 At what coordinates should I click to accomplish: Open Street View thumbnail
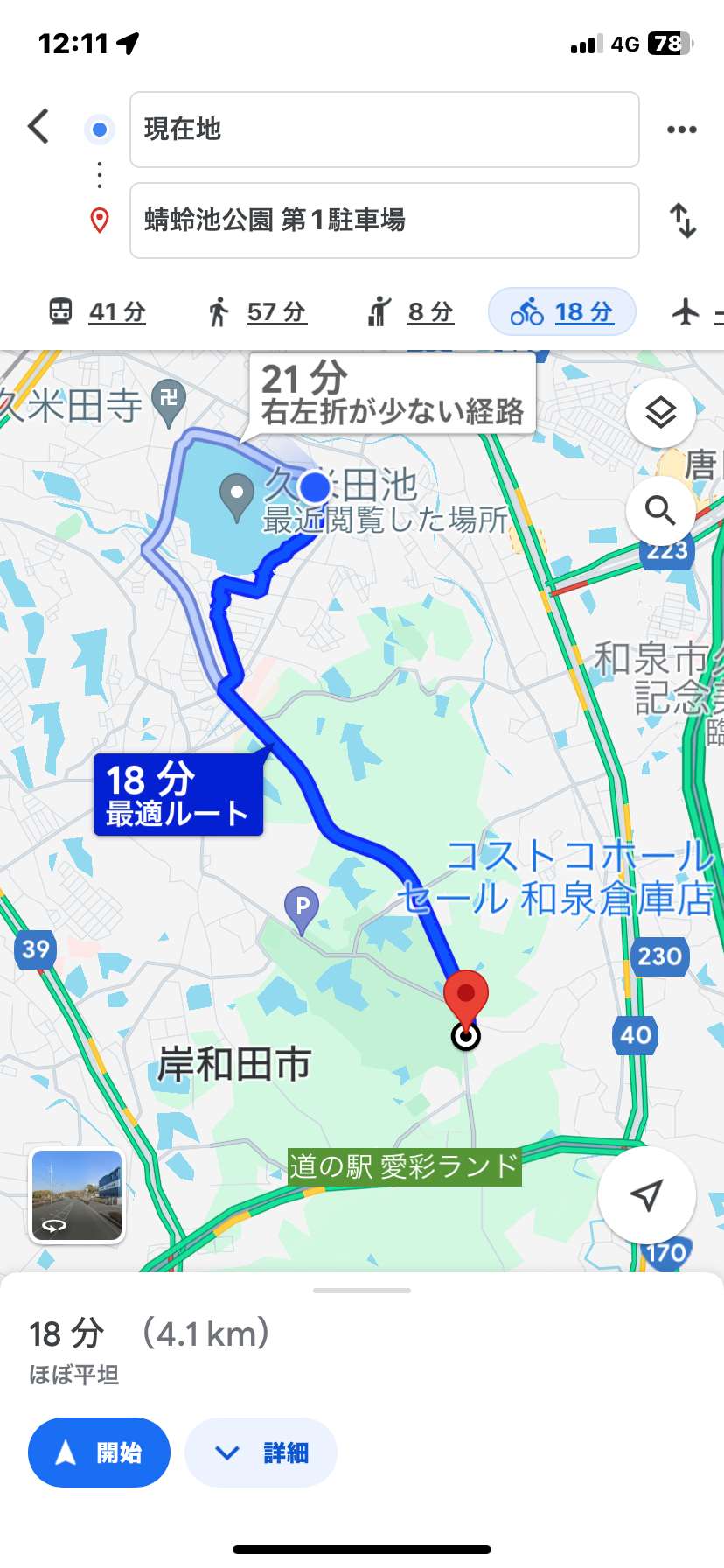[x=78, y=1196]
